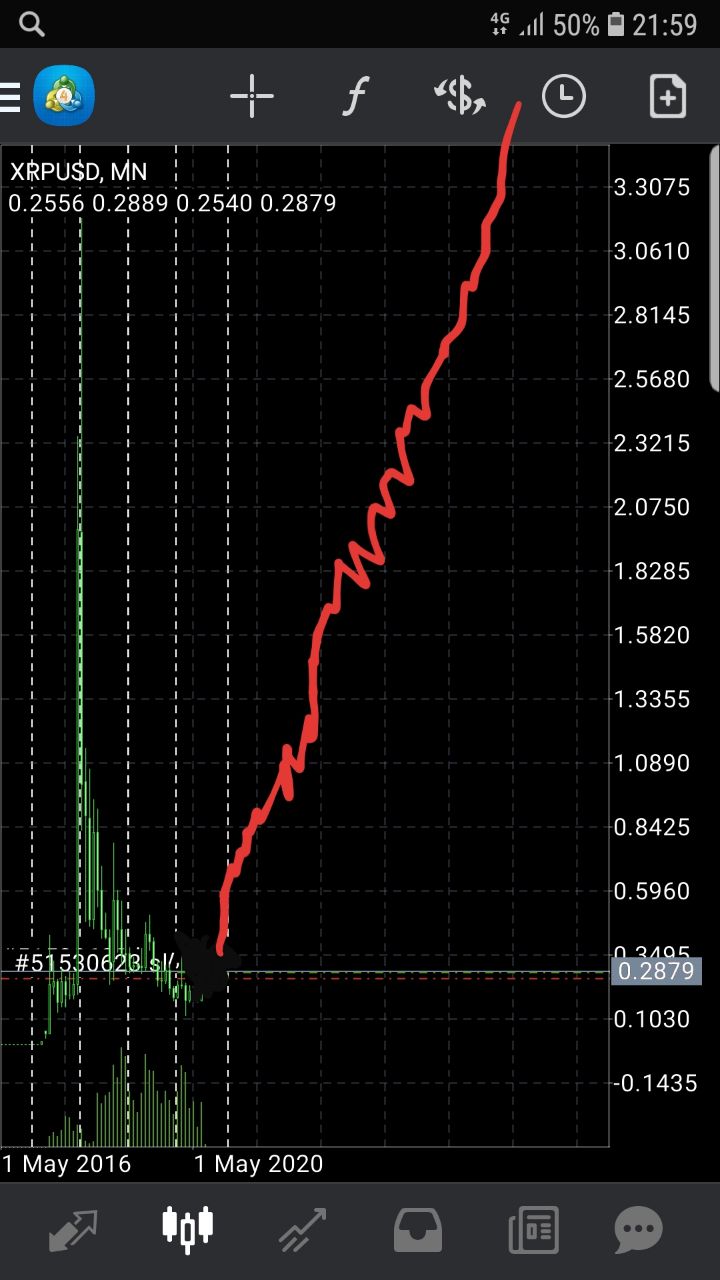Open the symbol selection dollar icon
This screenshot has height=1280, width=720.
[x=459, y=96]
